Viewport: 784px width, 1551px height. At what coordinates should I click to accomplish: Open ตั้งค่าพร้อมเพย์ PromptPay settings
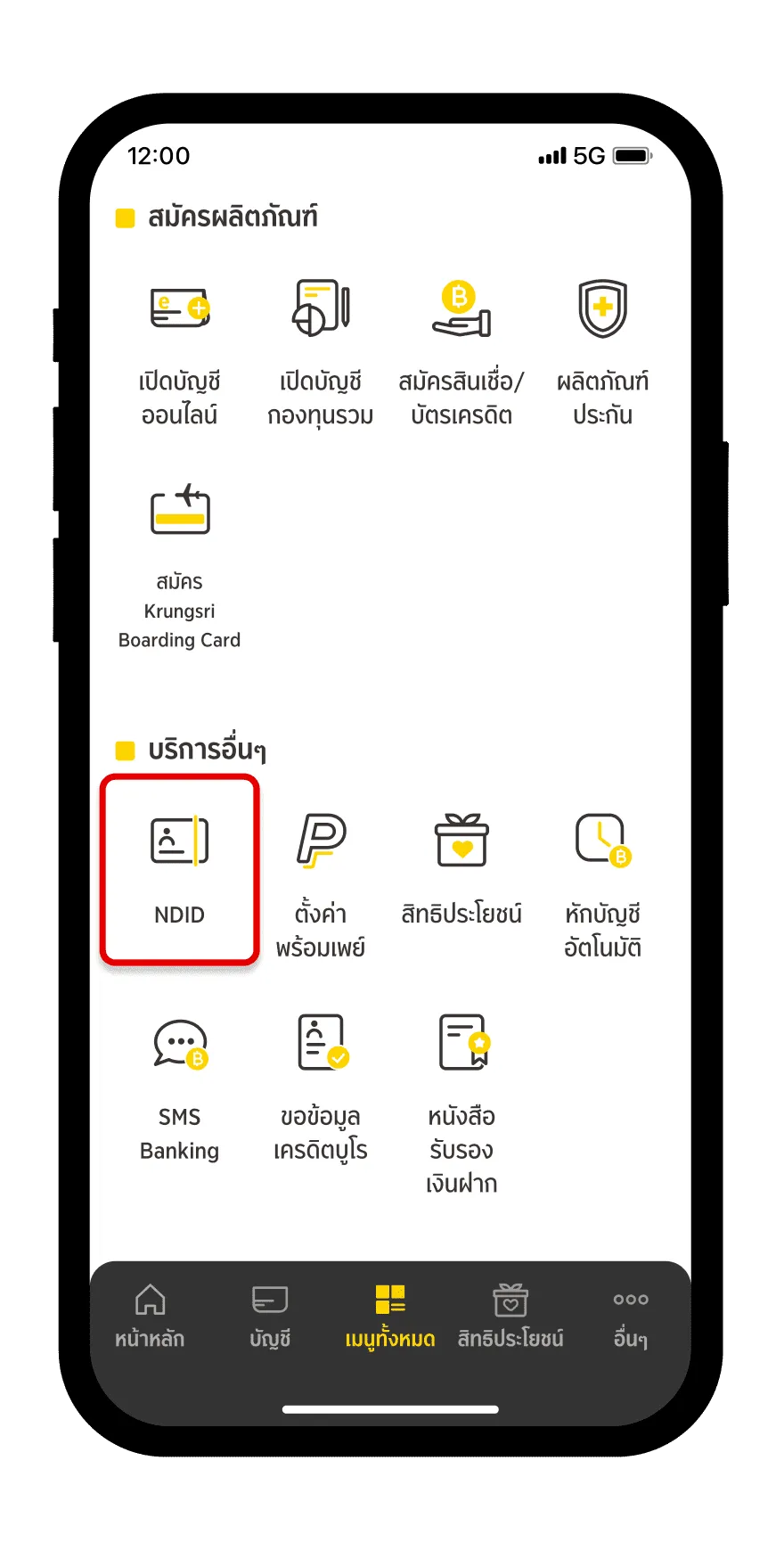click(321, 882)
